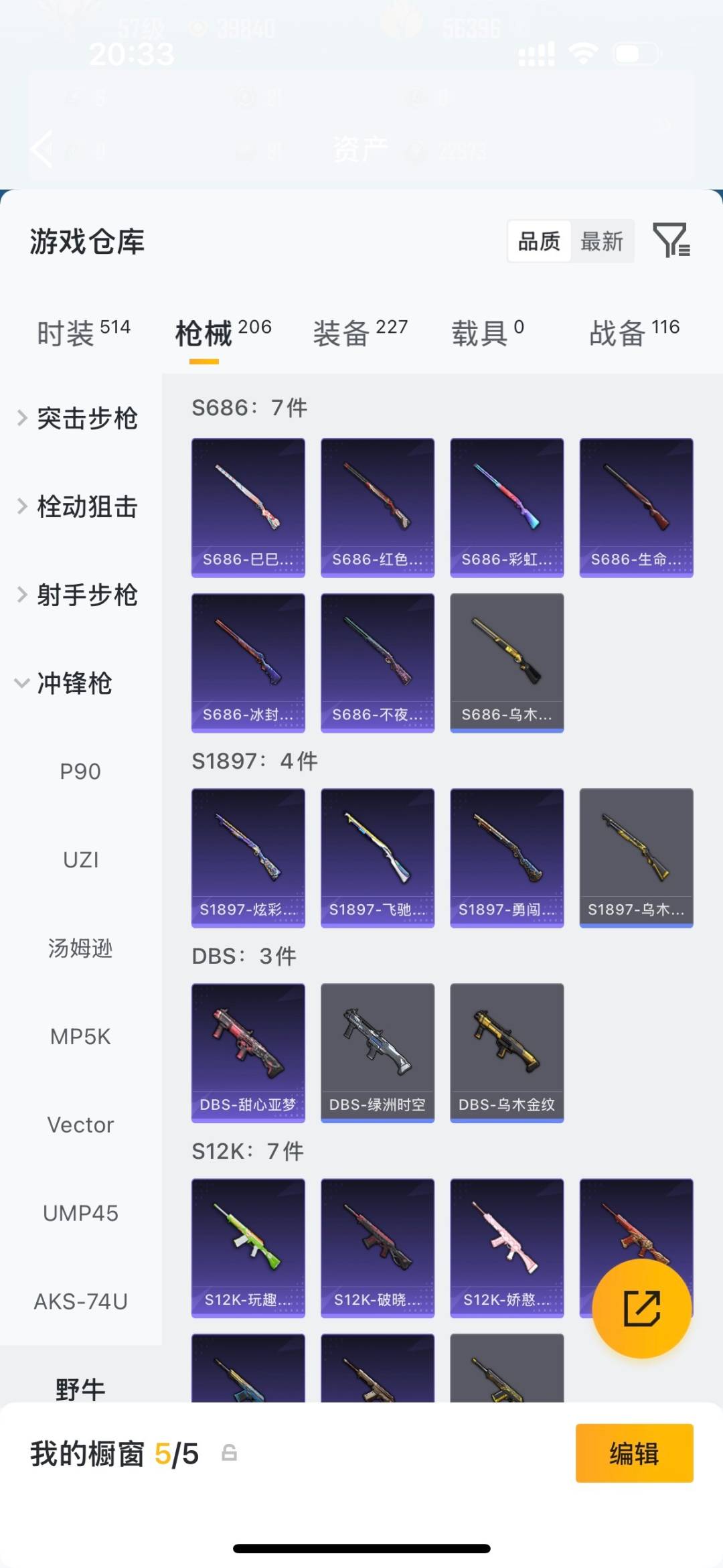Select the S12K-玩趣 green skin
Viewport: 723px width, 1568px height.
tap(248, 1247)
